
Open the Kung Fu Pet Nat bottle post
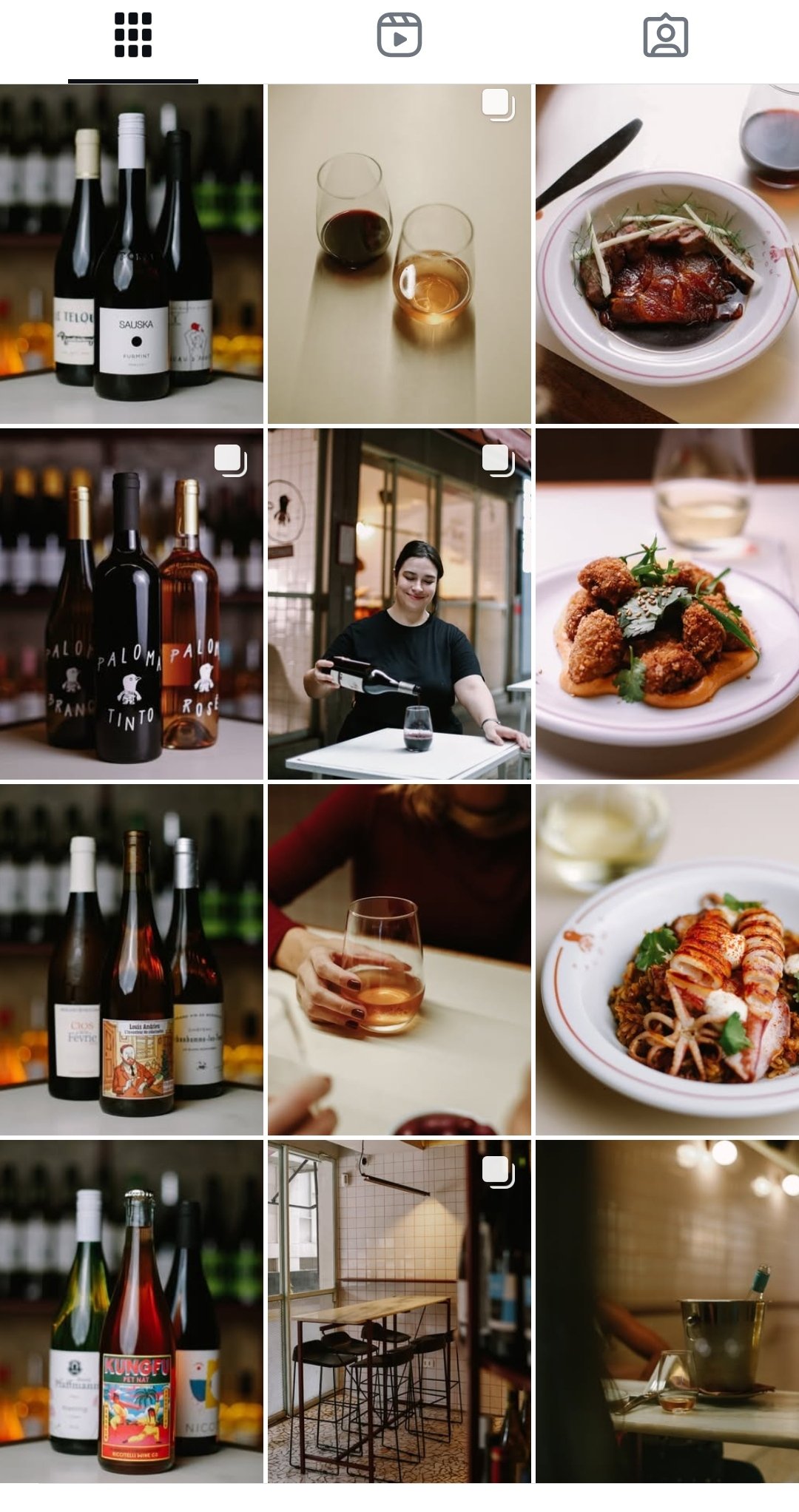[x=132, y=1311]
